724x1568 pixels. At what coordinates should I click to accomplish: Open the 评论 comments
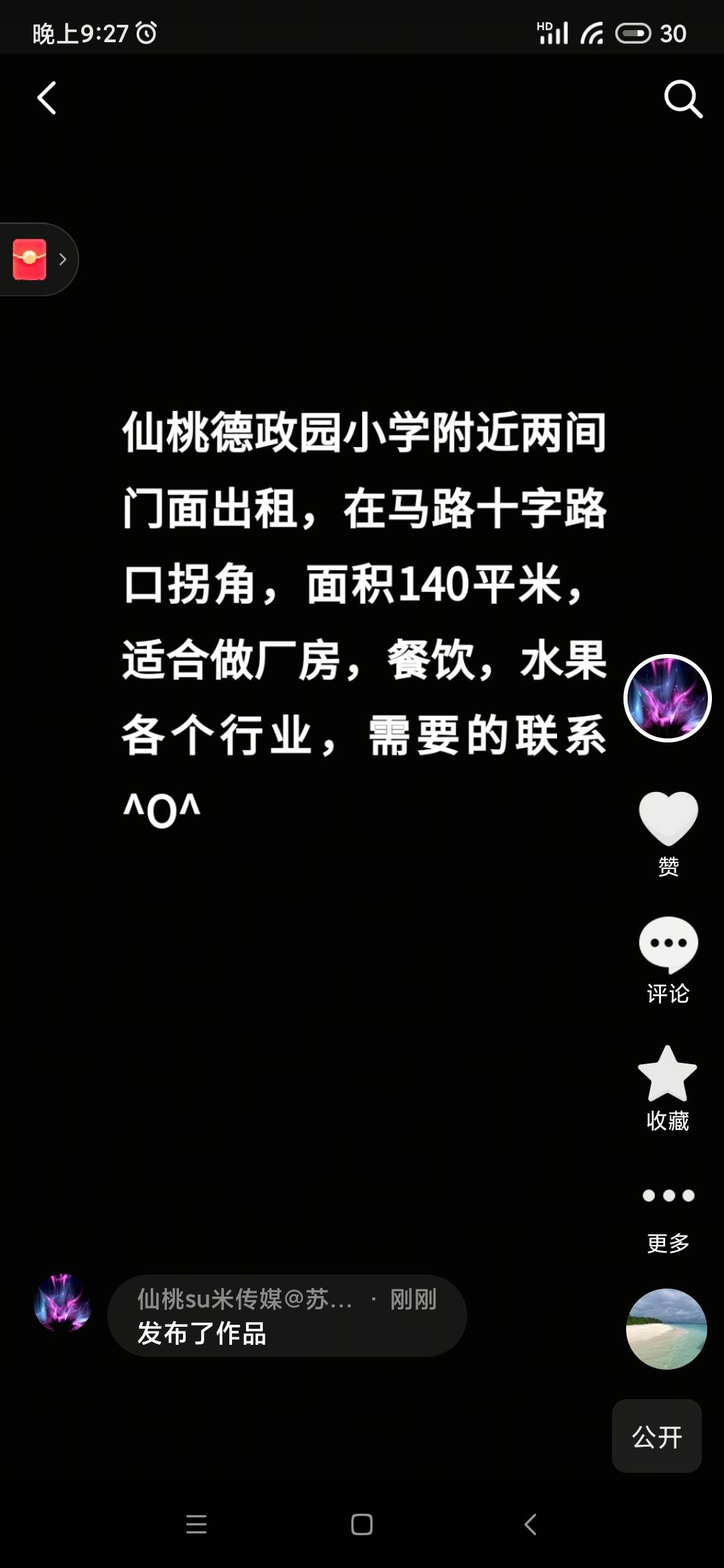[x=668, y=945]
